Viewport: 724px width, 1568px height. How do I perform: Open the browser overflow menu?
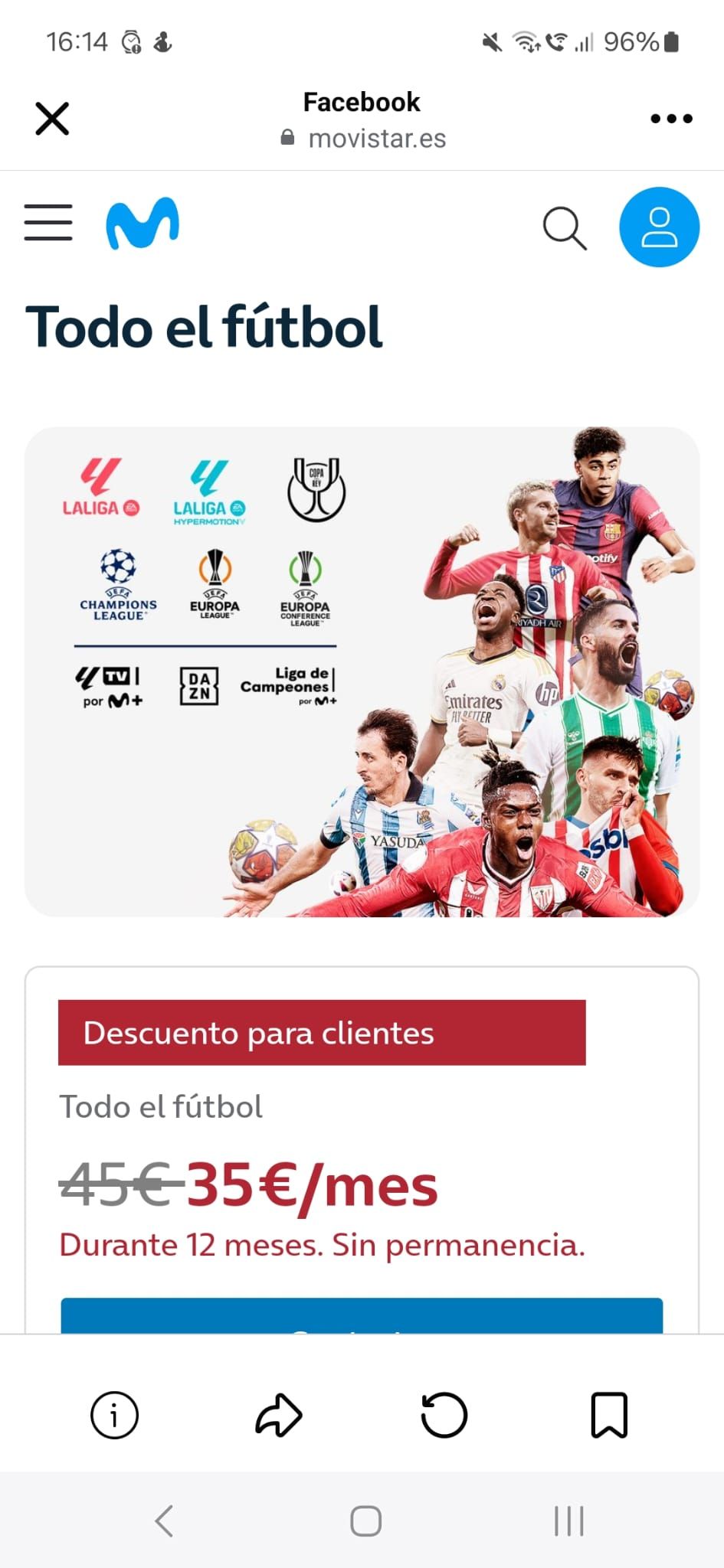[x=671, y=119]
